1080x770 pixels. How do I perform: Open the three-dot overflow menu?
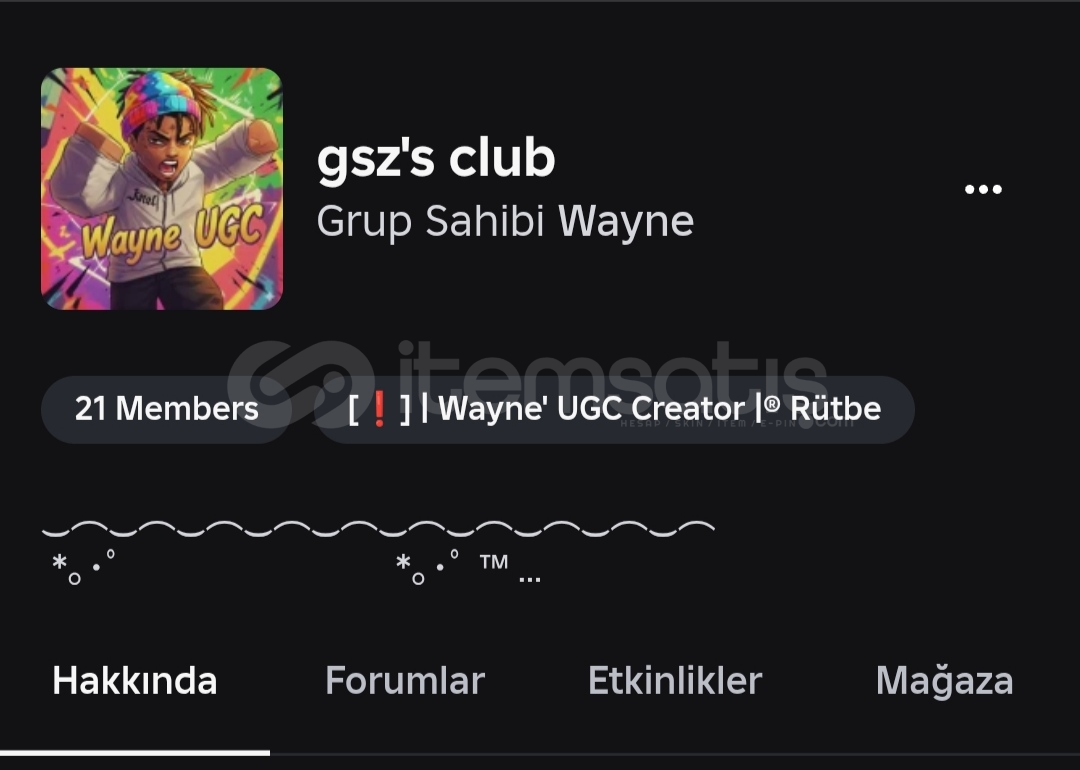coord(983,190)
